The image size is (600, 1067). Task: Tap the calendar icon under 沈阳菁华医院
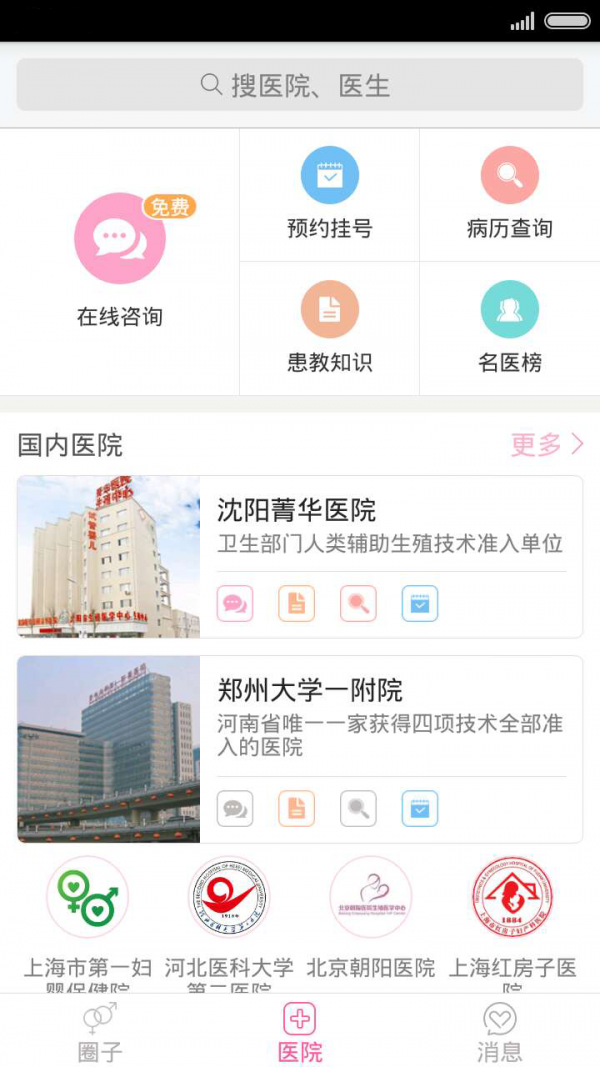[420, 604]
